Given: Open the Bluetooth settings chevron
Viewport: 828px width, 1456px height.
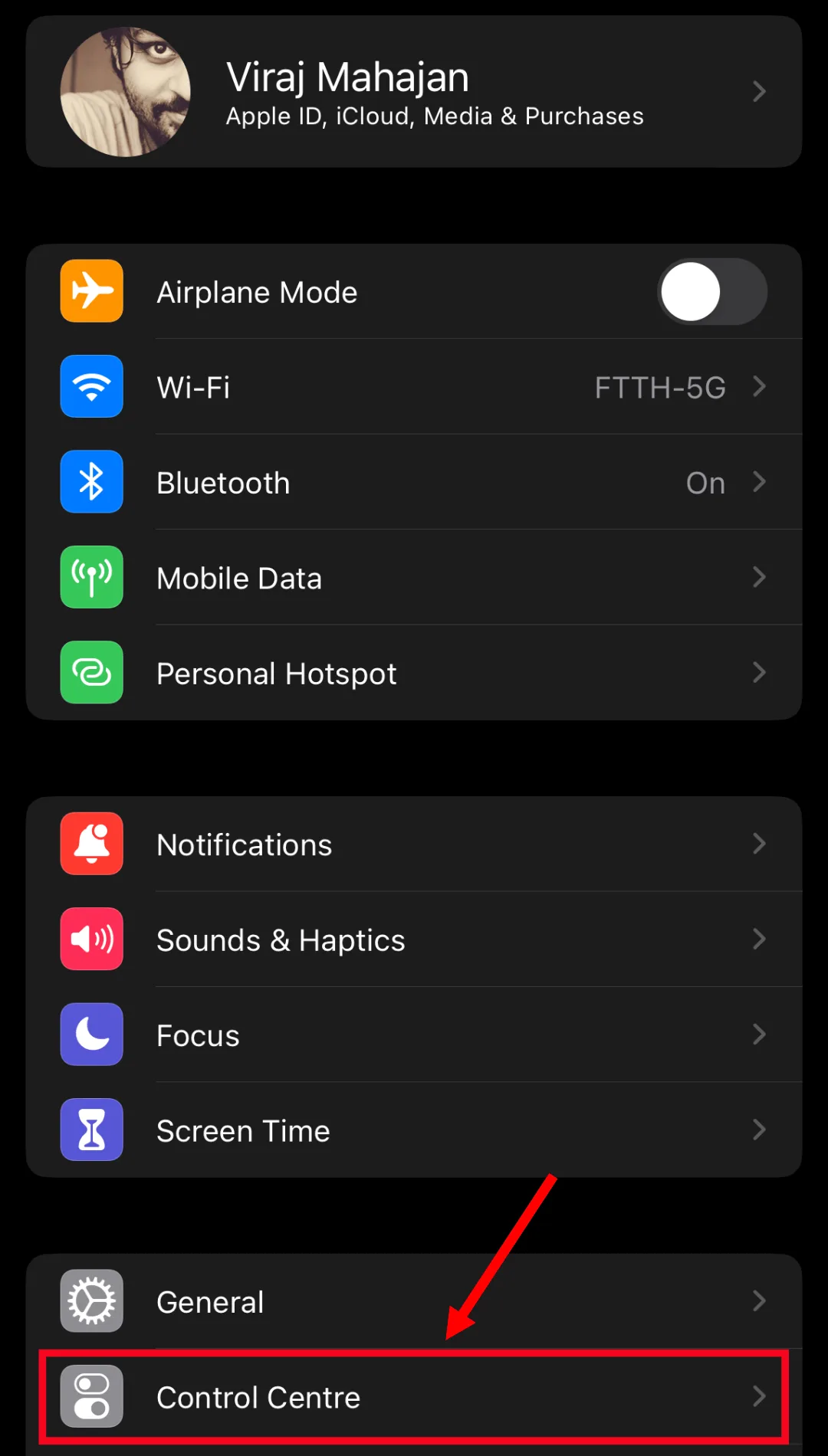Looking at the screenshot, I should point(759,482).
